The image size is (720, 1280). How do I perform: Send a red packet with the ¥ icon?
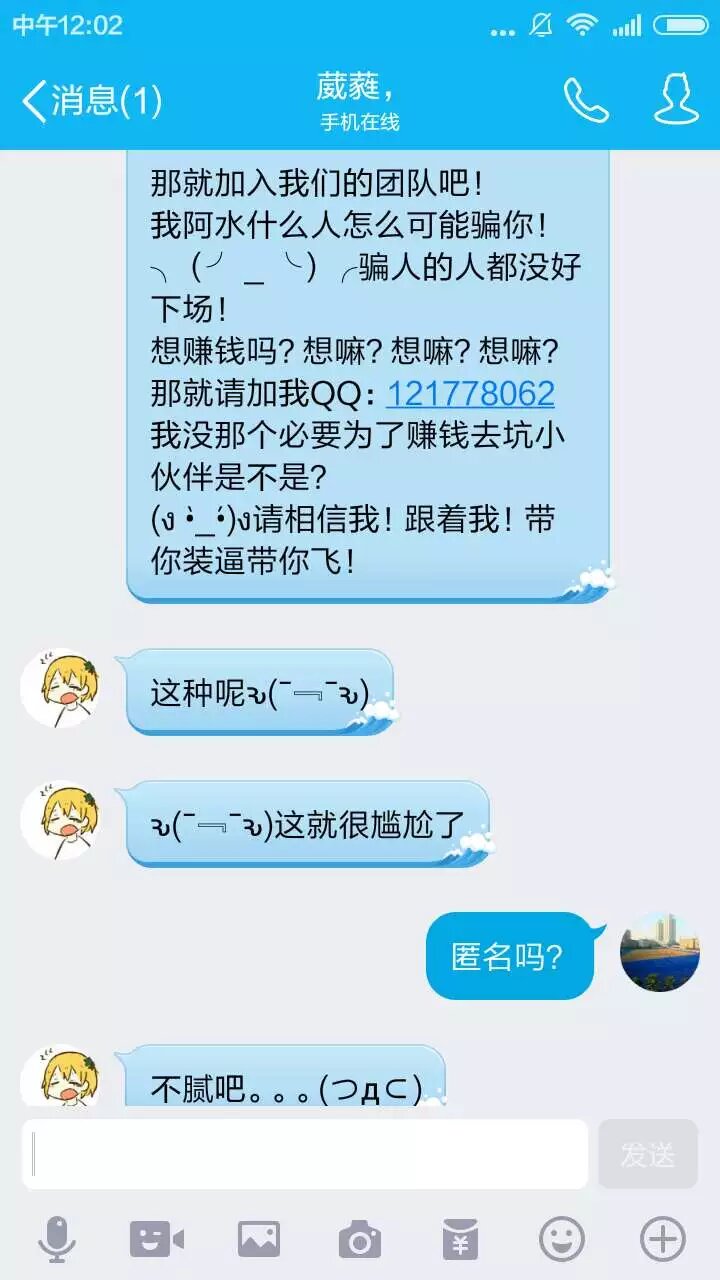(x=460, y=1240)
